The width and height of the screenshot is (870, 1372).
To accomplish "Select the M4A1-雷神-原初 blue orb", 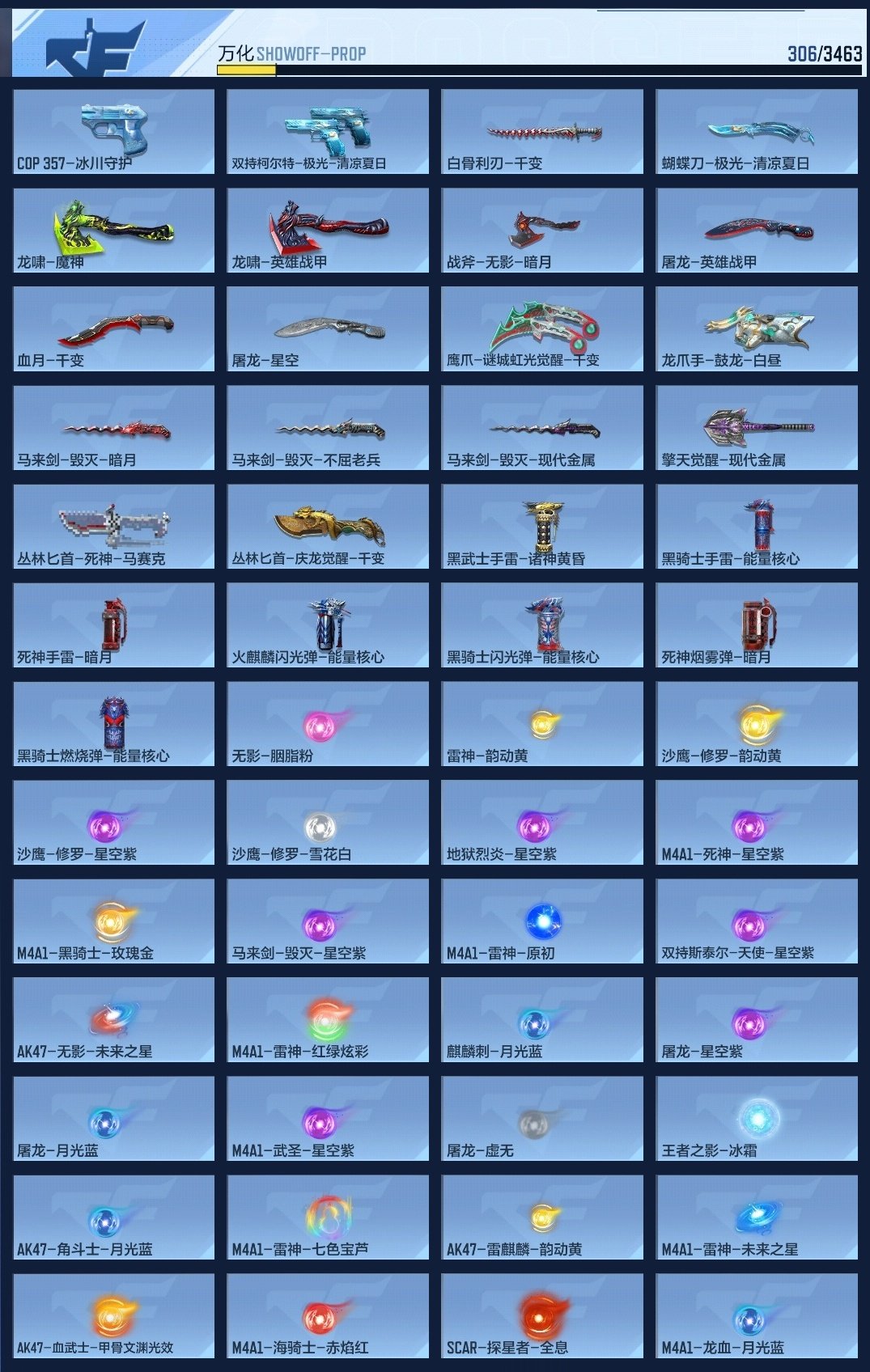I will click(x=539, y=919).
